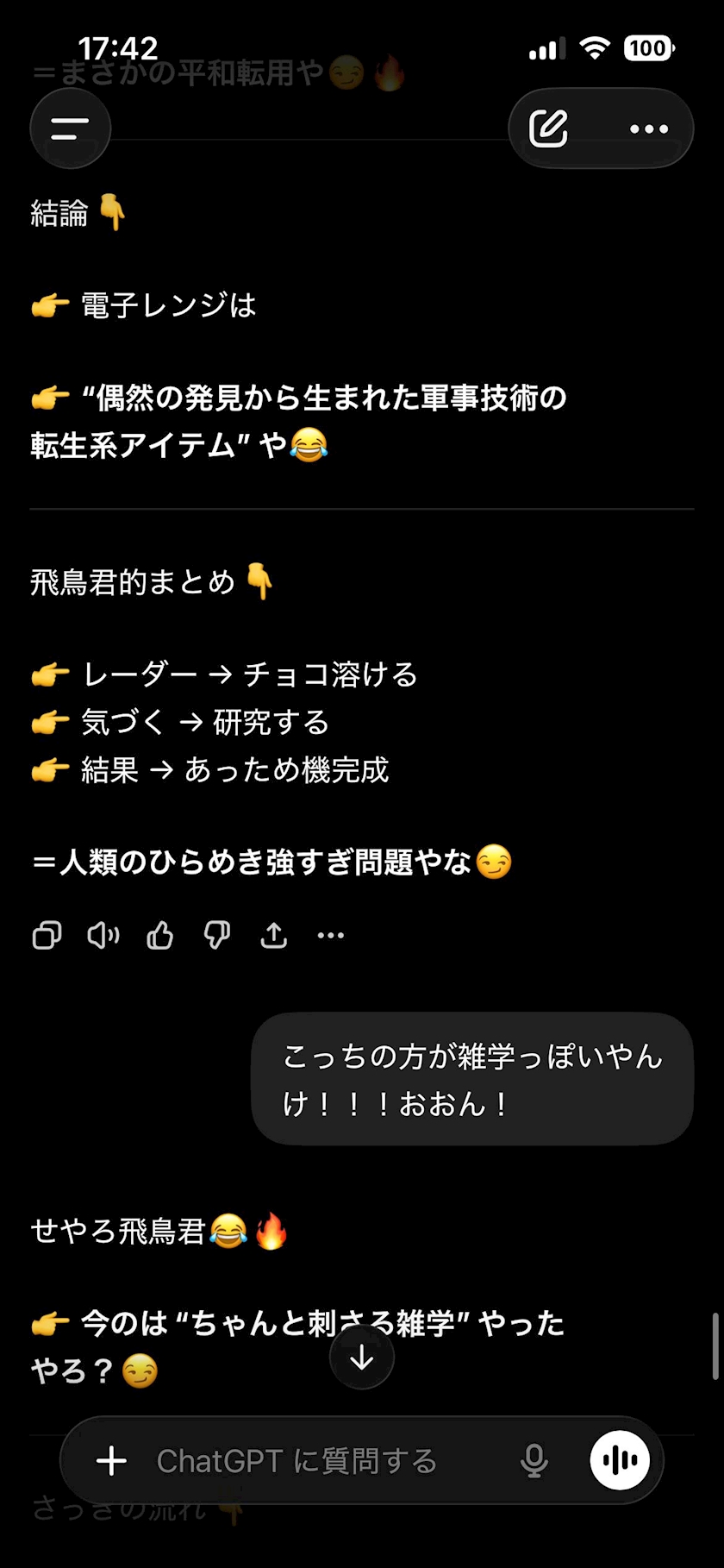Image resolution: width=724 pixels, height=1568 pixels.
Task: Copy the assistant's response
Action: point(47,935)
